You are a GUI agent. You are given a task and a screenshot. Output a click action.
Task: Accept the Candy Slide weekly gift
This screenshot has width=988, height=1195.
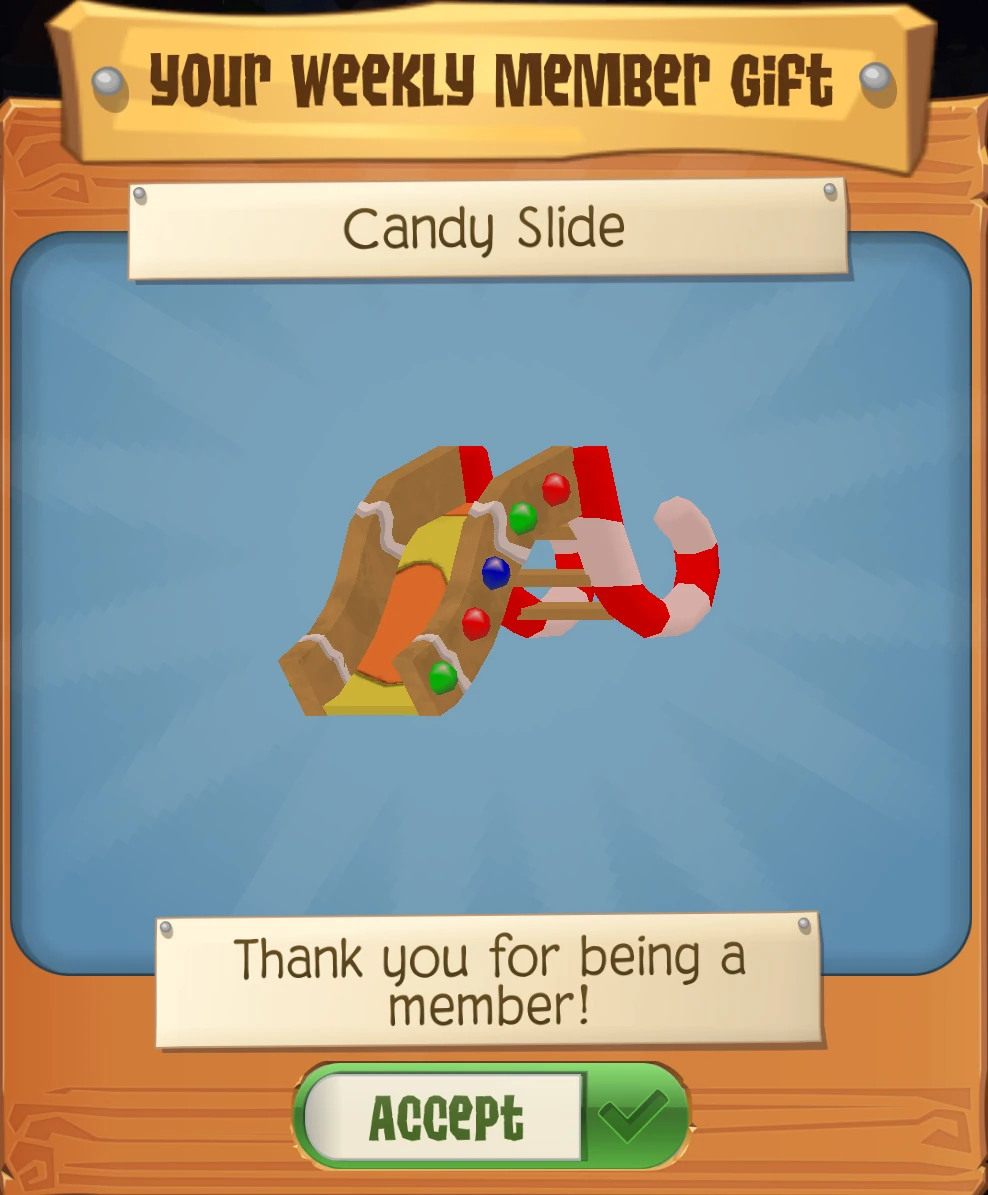coord(490,1116)
